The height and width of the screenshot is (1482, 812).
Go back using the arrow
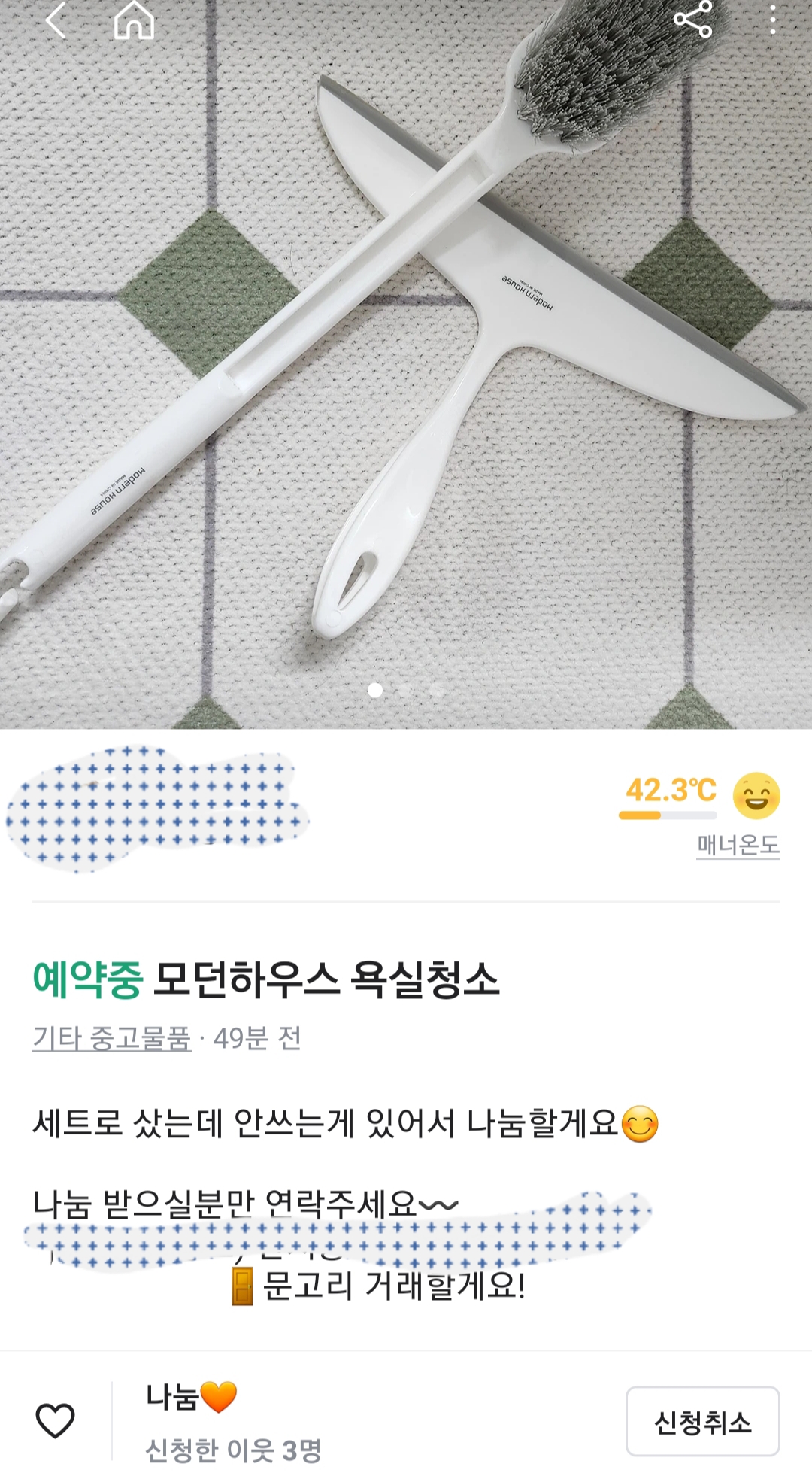coord(56,20)
